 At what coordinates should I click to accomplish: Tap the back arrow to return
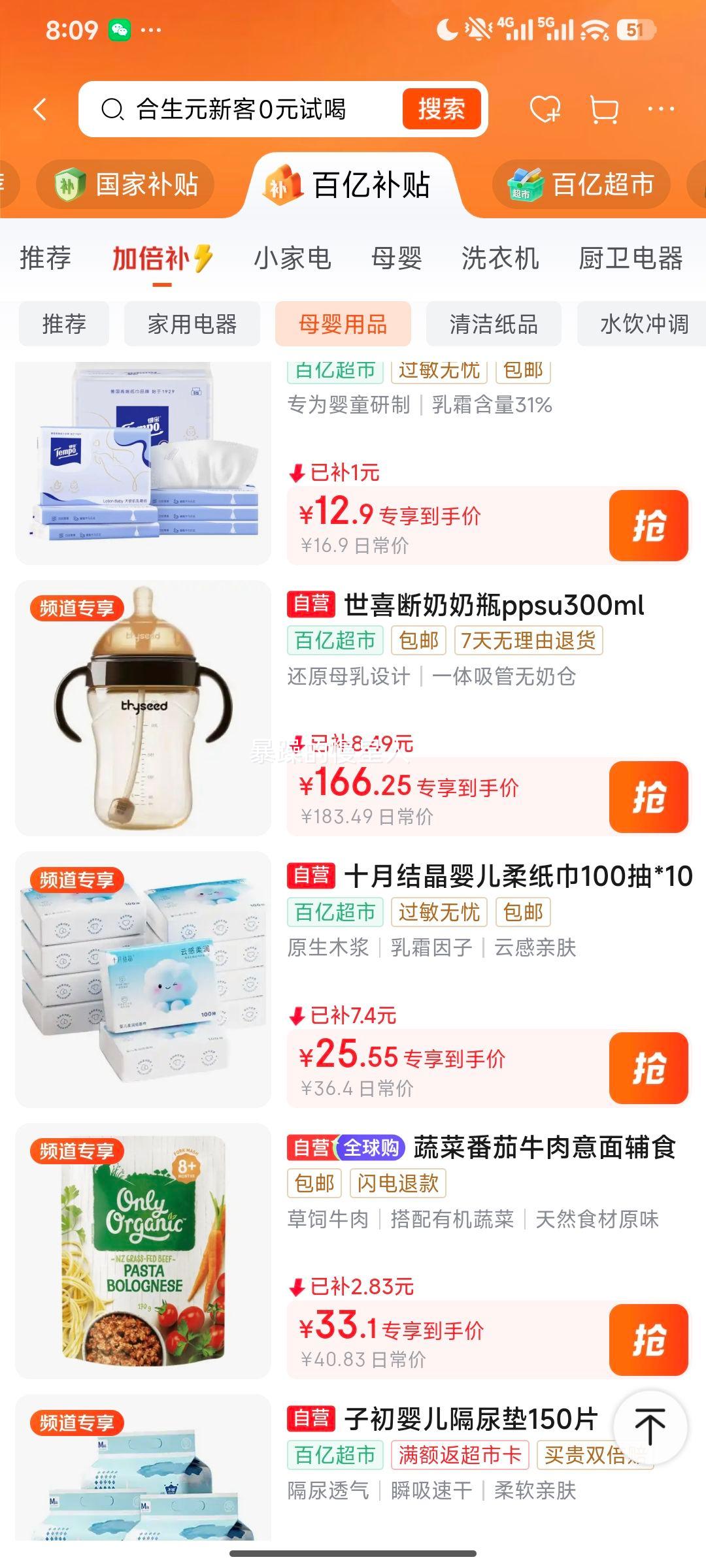coord(41,110)
